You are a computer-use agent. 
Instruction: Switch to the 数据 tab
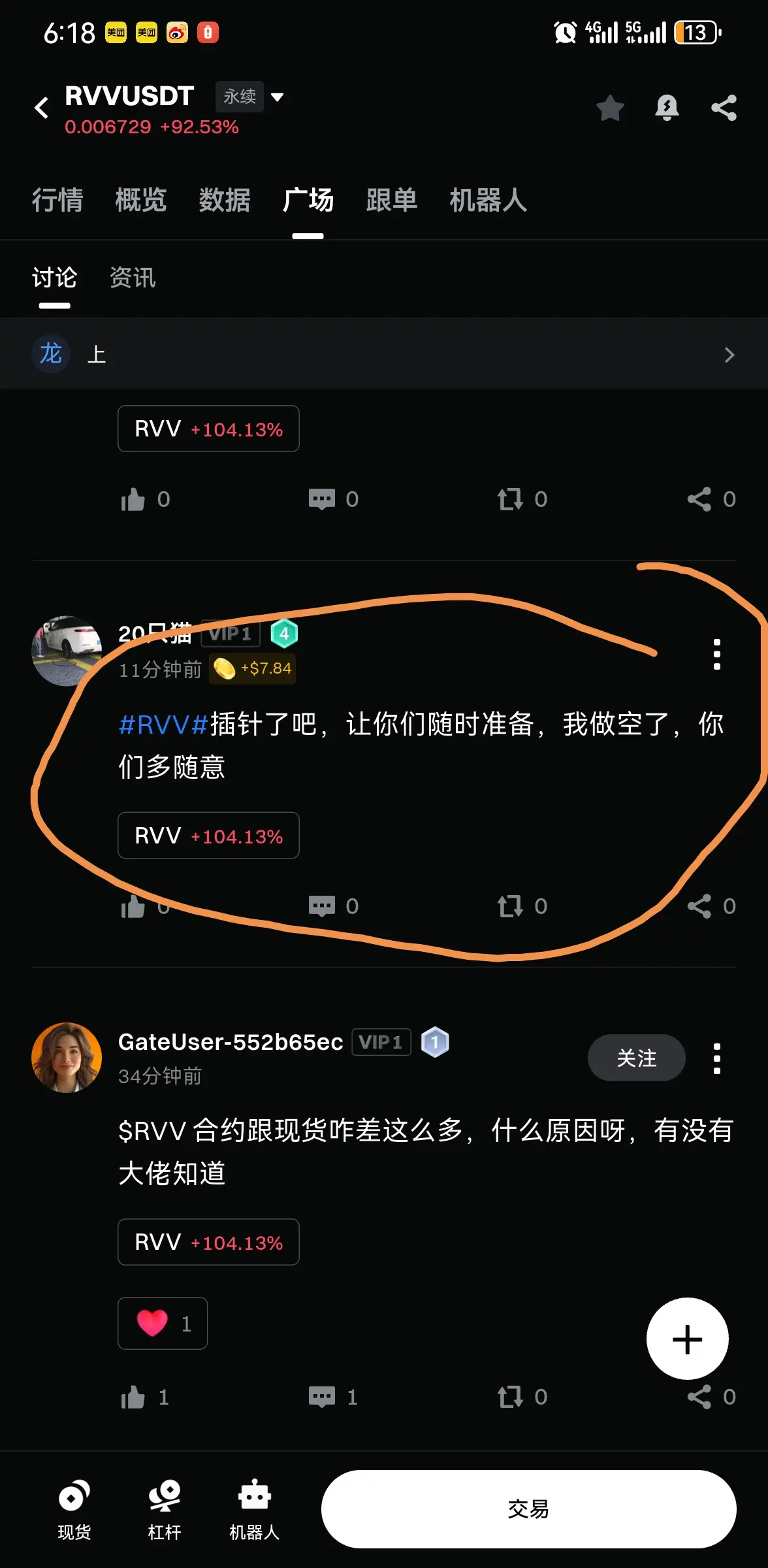[225, 200]
